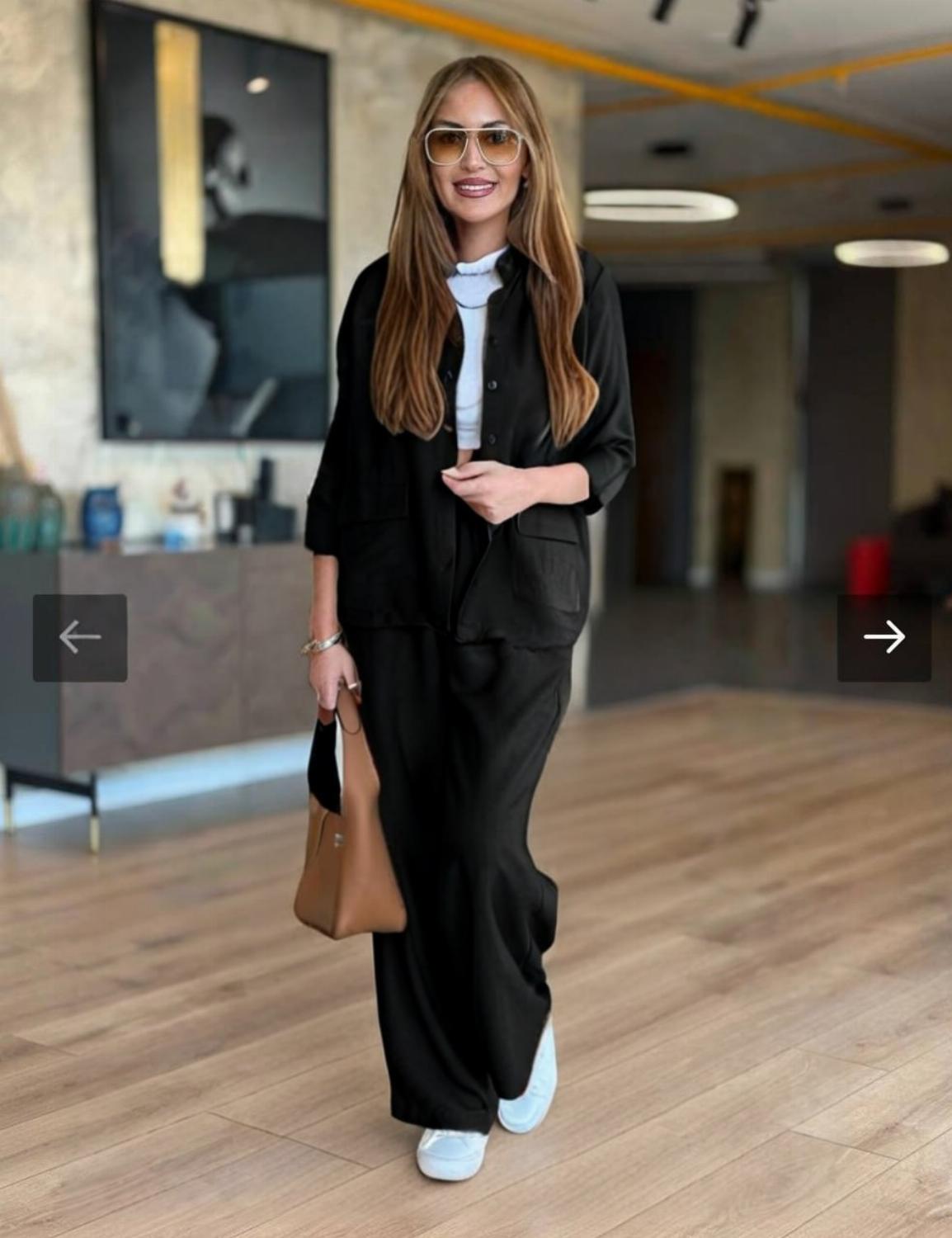The image size is (952, 1238).
Task: Go back to the previous product photo
Action: click(80, 637)
